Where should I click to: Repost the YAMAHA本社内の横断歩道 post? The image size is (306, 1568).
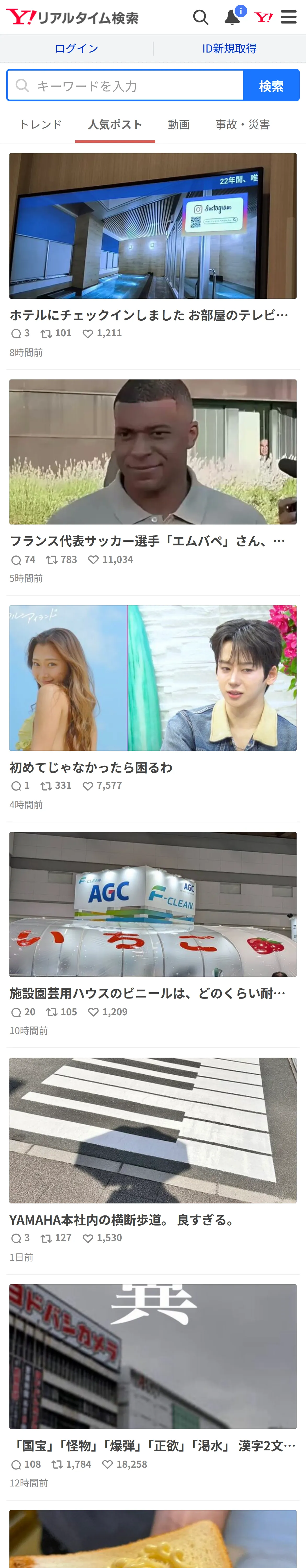pyautogui.click(x=55, y=1238)
